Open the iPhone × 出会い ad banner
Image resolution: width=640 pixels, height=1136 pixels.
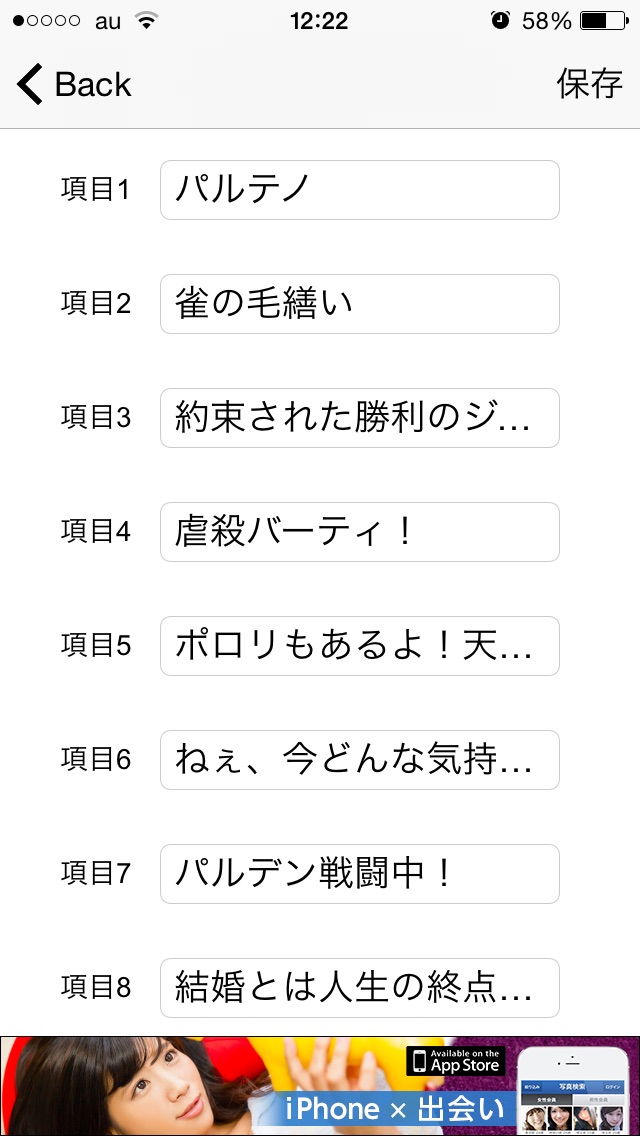[x=320, y=1086]
